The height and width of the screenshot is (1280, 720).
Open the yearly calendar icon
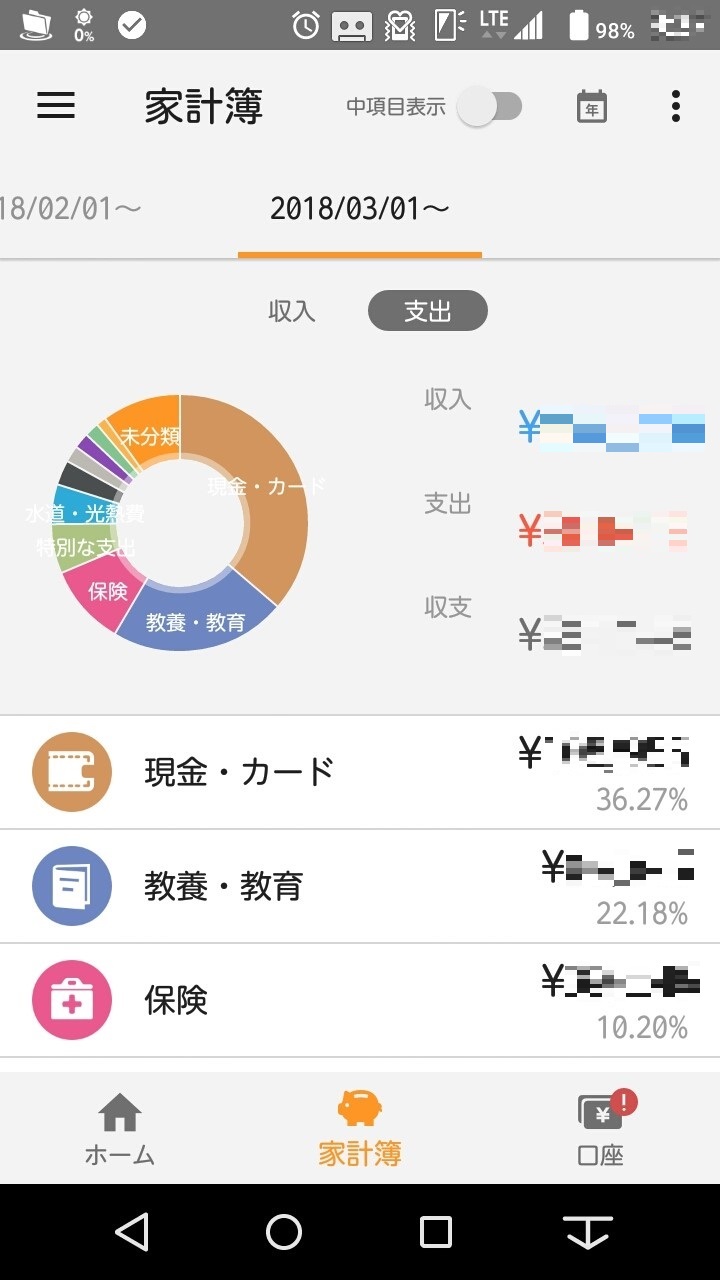pyautogui.click(x=592, y=106)
